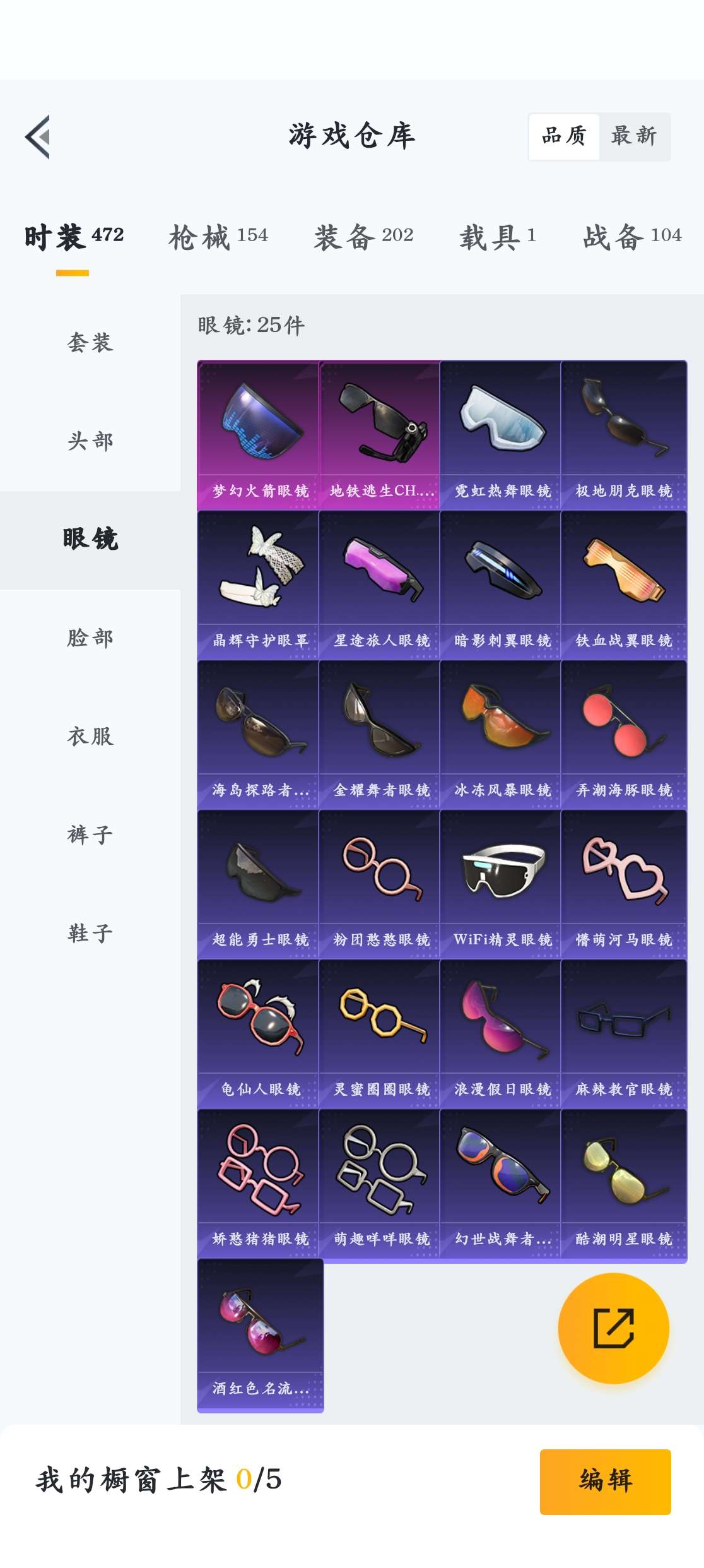Open the 龟仙人眼镜 item
Viewport: 704px width, 1568px height.
(259, 1033)
